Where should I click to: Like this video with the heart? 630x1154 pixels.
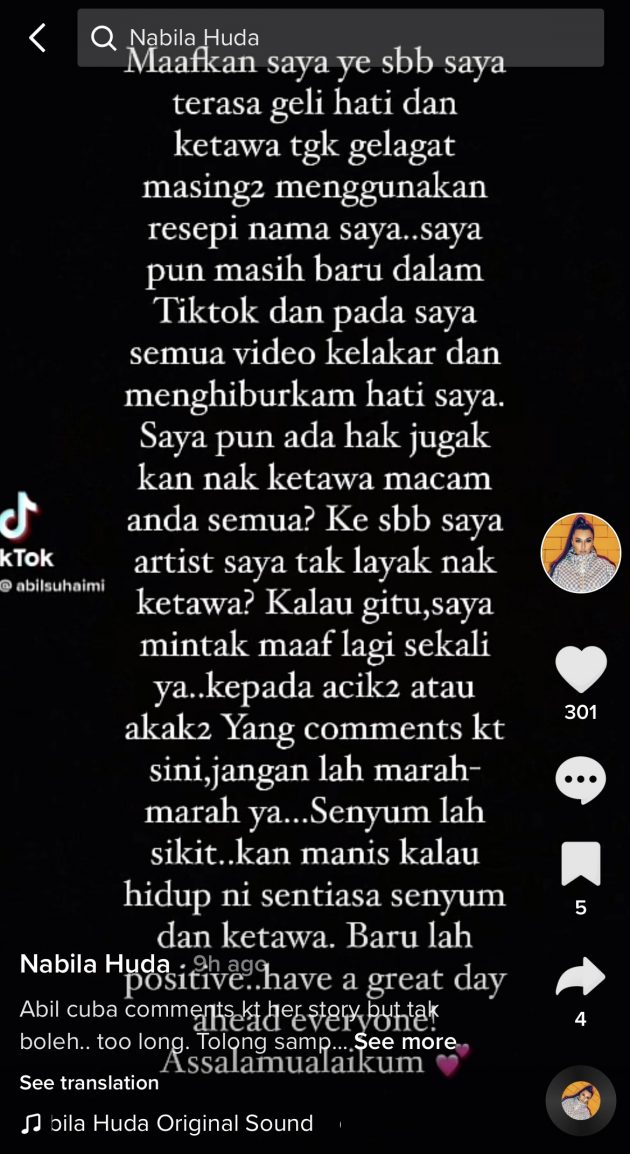click(x=581, y=669)
